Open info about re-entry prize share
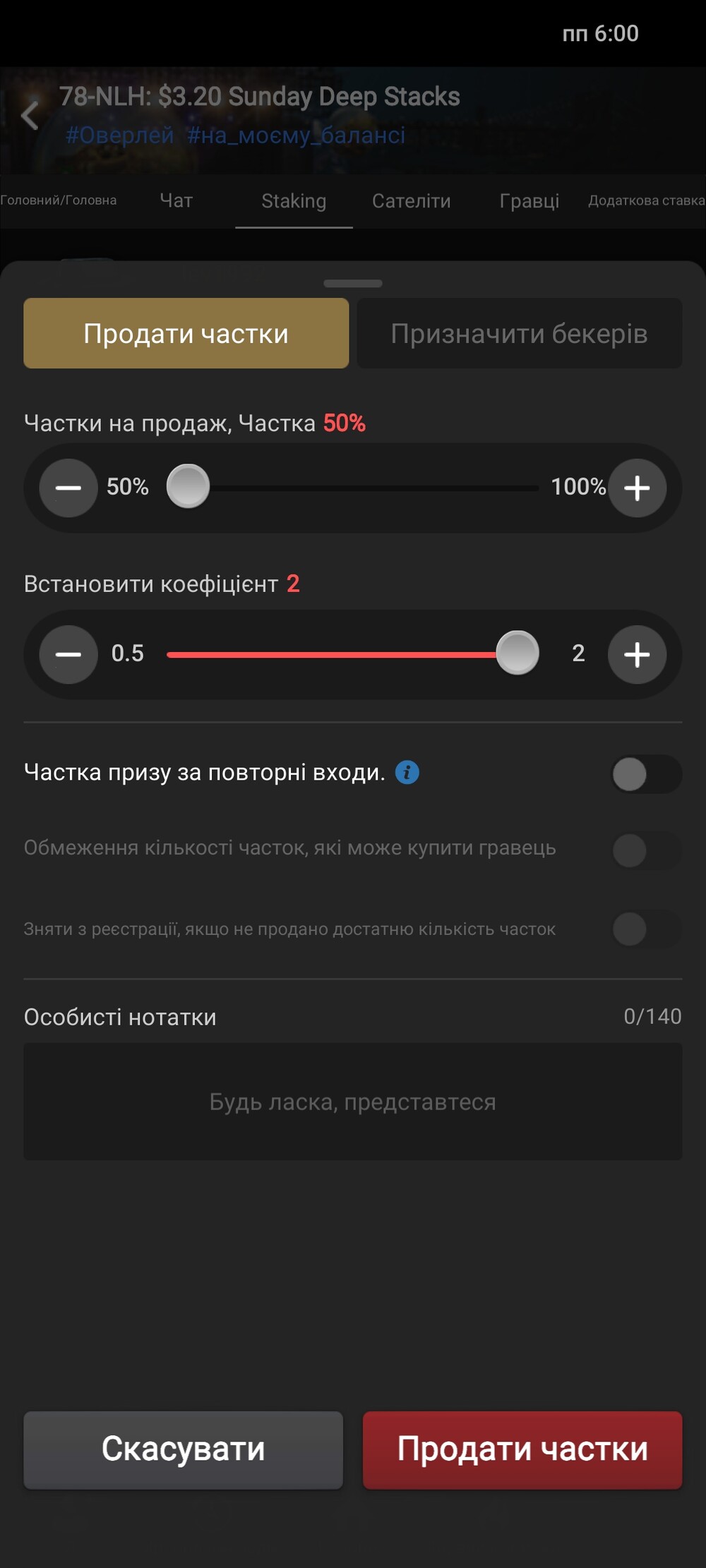 click(x=407, y=773)
